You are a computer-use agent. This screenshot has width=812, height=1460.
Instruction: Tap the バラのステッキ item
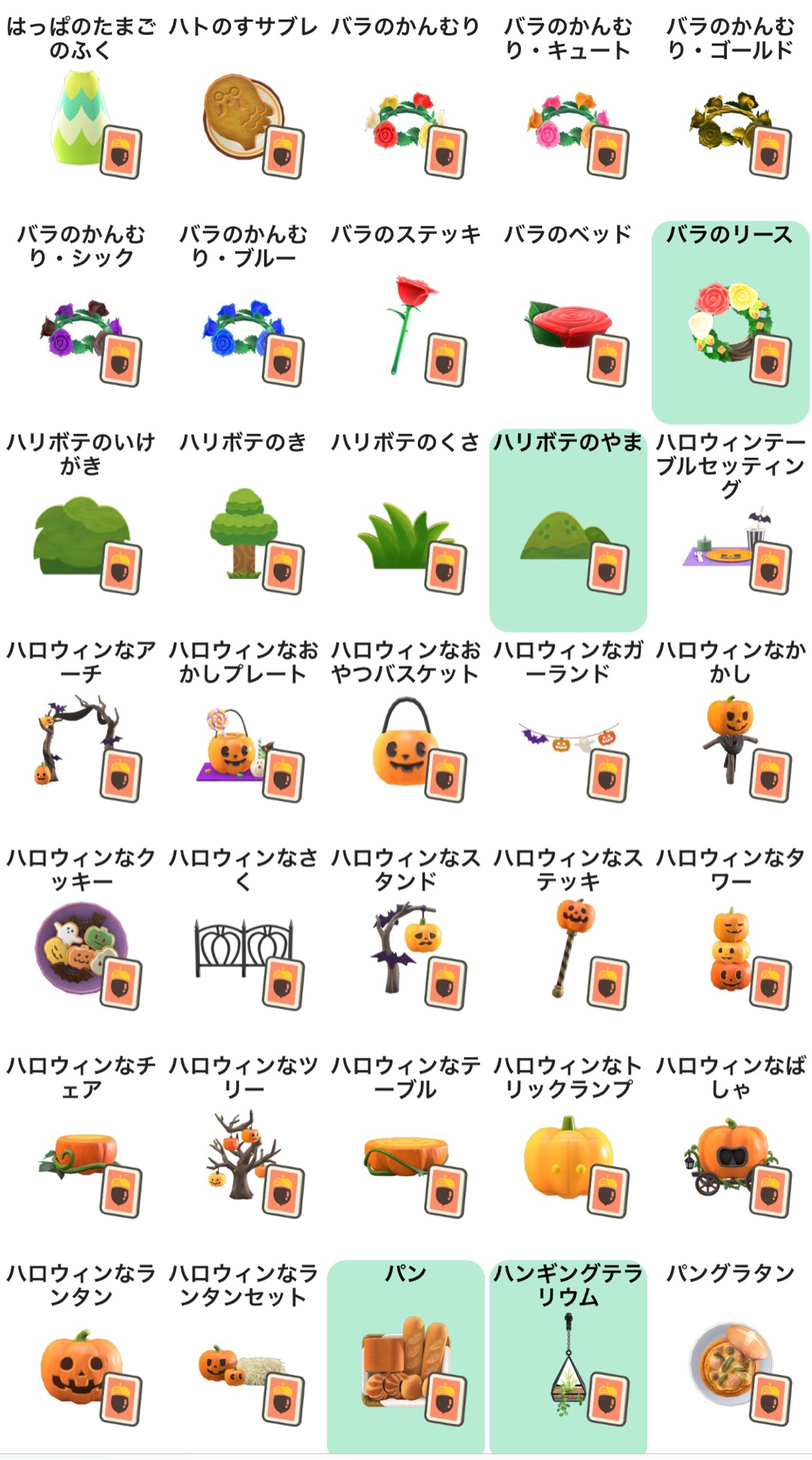coord(405,323)
